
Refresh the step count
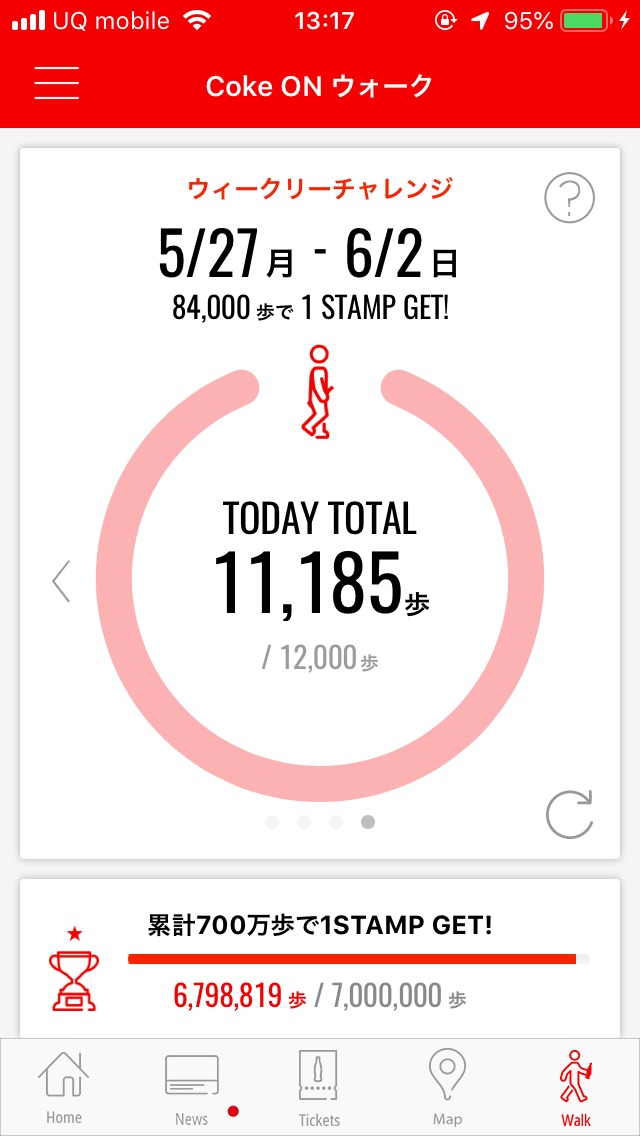(x=569, y=813)
